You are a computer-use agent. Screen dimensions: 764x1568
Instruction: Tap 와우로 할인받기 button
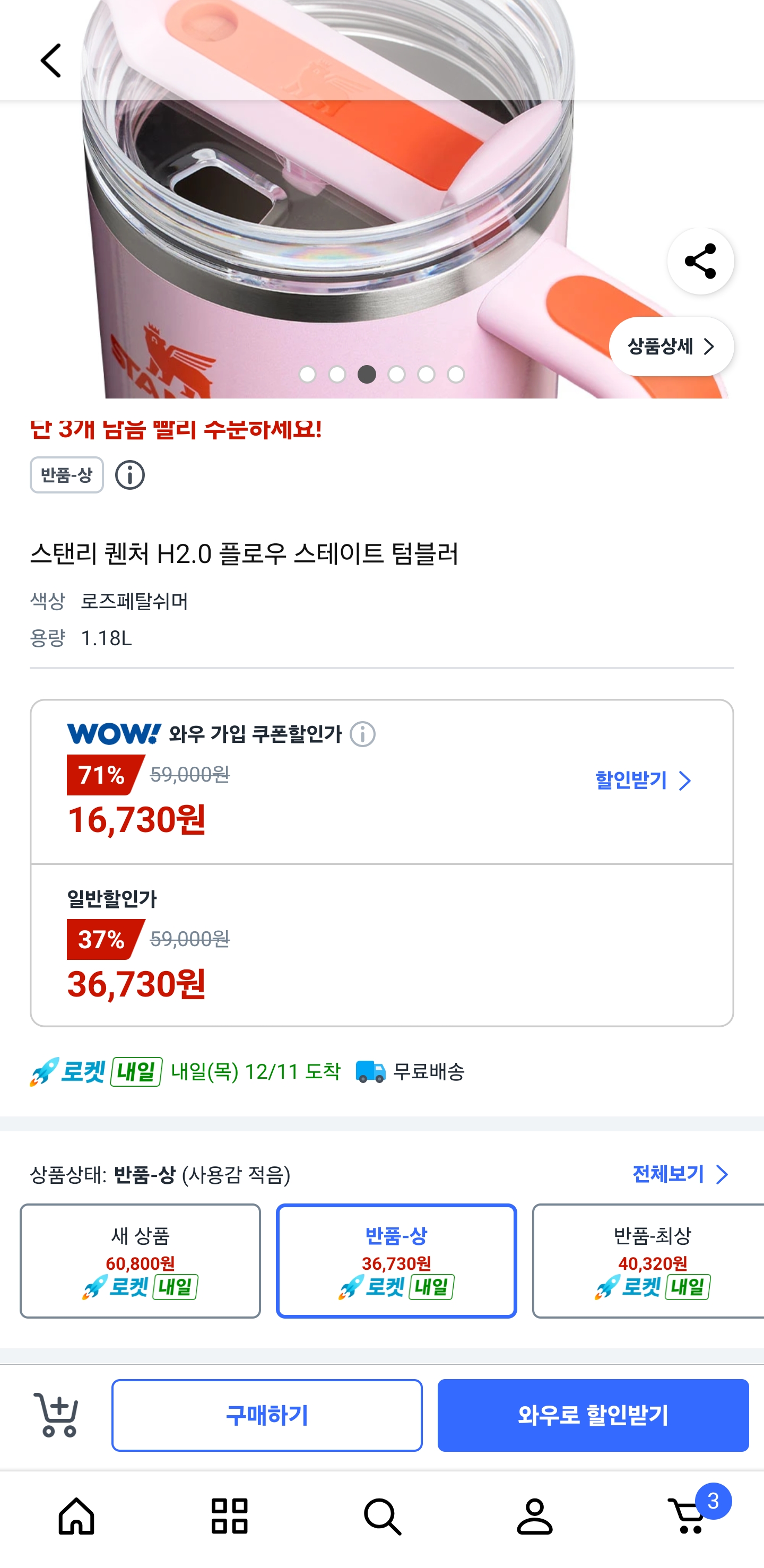(592, 1415)
